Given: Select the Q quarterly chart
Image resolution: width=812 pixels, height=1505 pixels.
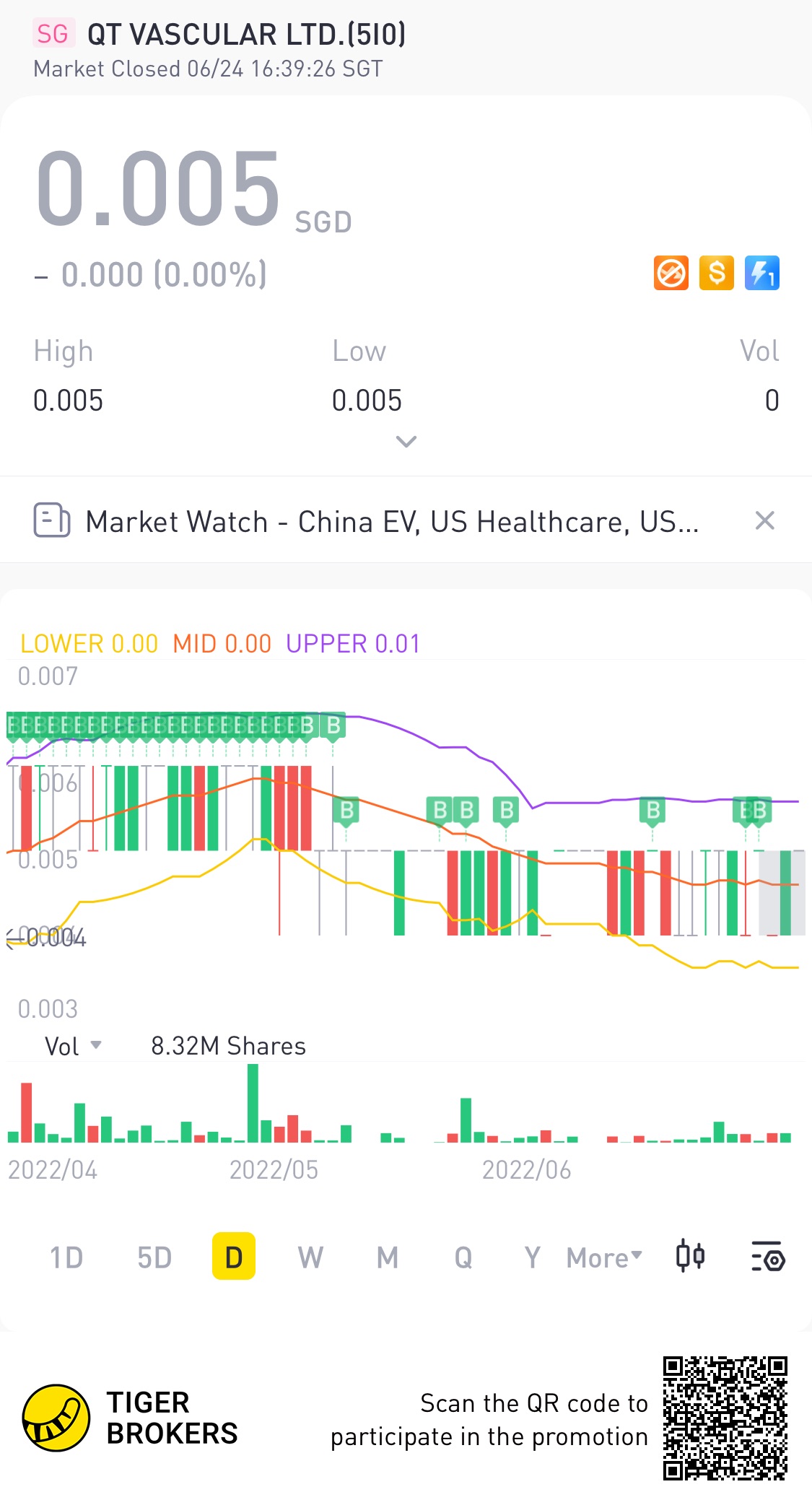Looking at the screenshot, I should (463, 1257).
